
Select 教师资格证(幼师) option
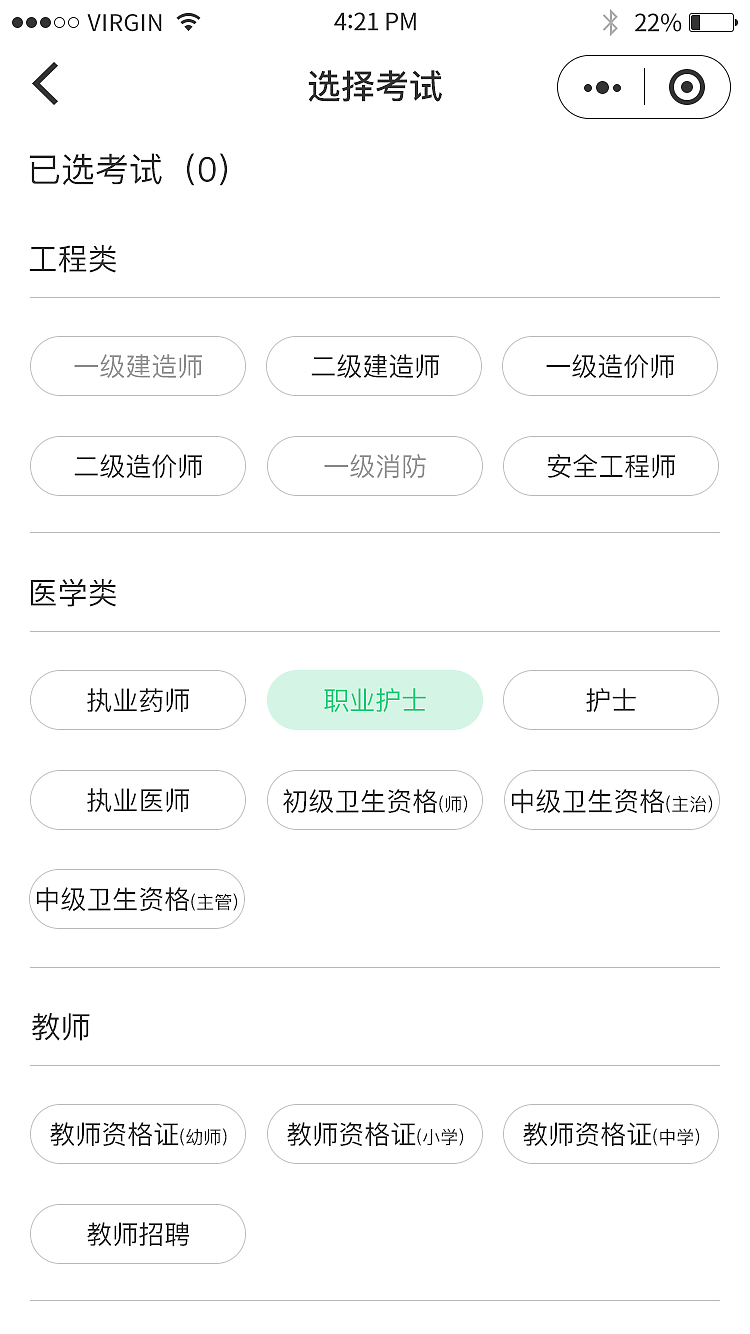pyautogui.click(x=137, y=1134)
